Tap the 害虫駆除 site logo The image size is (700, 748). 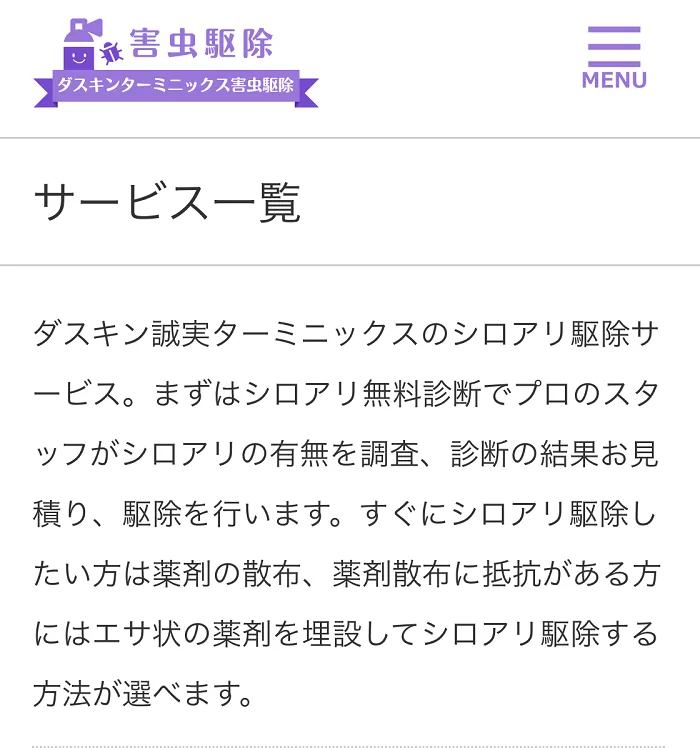click(x=176, y=62)
